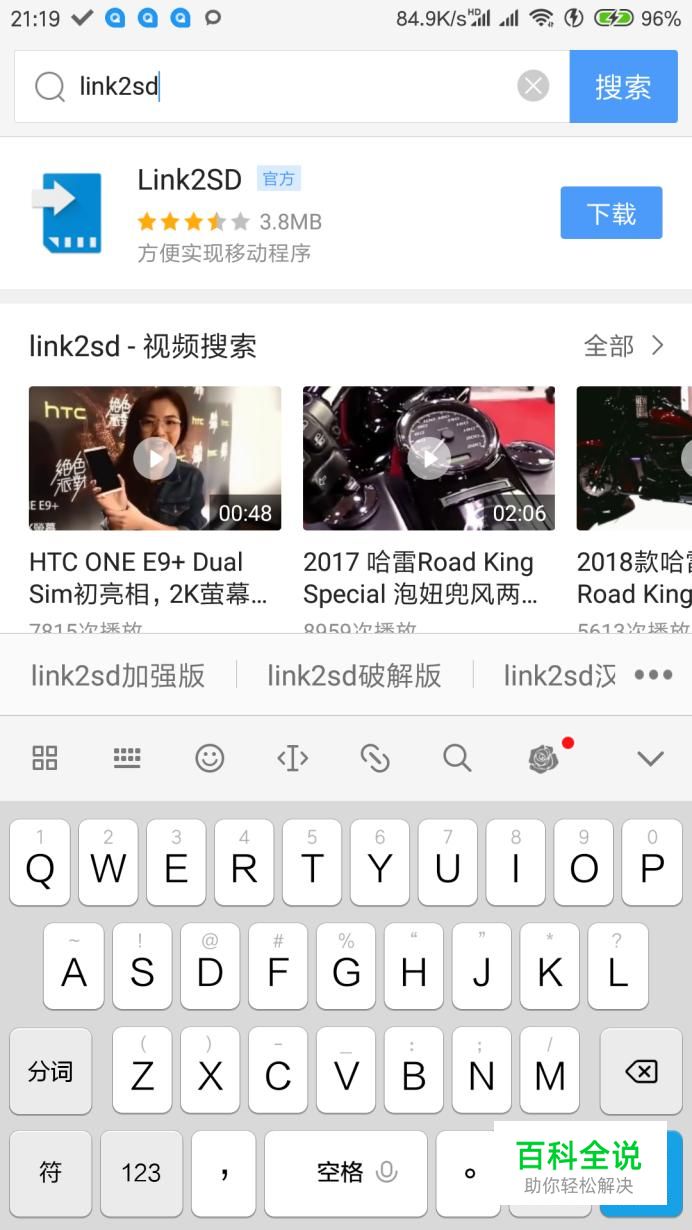
Task: Switch to the 123 number keyboard
Action: click(x=141, y=1172)
